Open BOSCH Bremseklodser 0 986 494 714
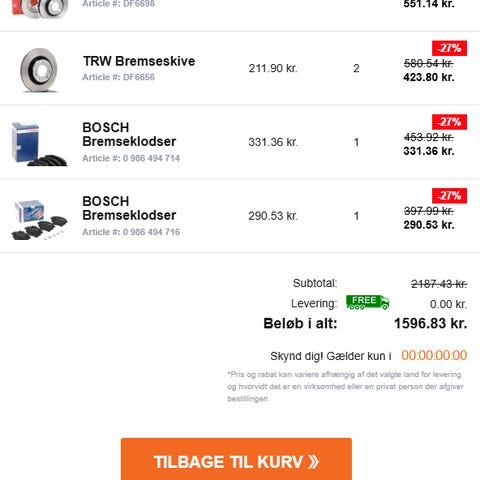 point(129,134)
